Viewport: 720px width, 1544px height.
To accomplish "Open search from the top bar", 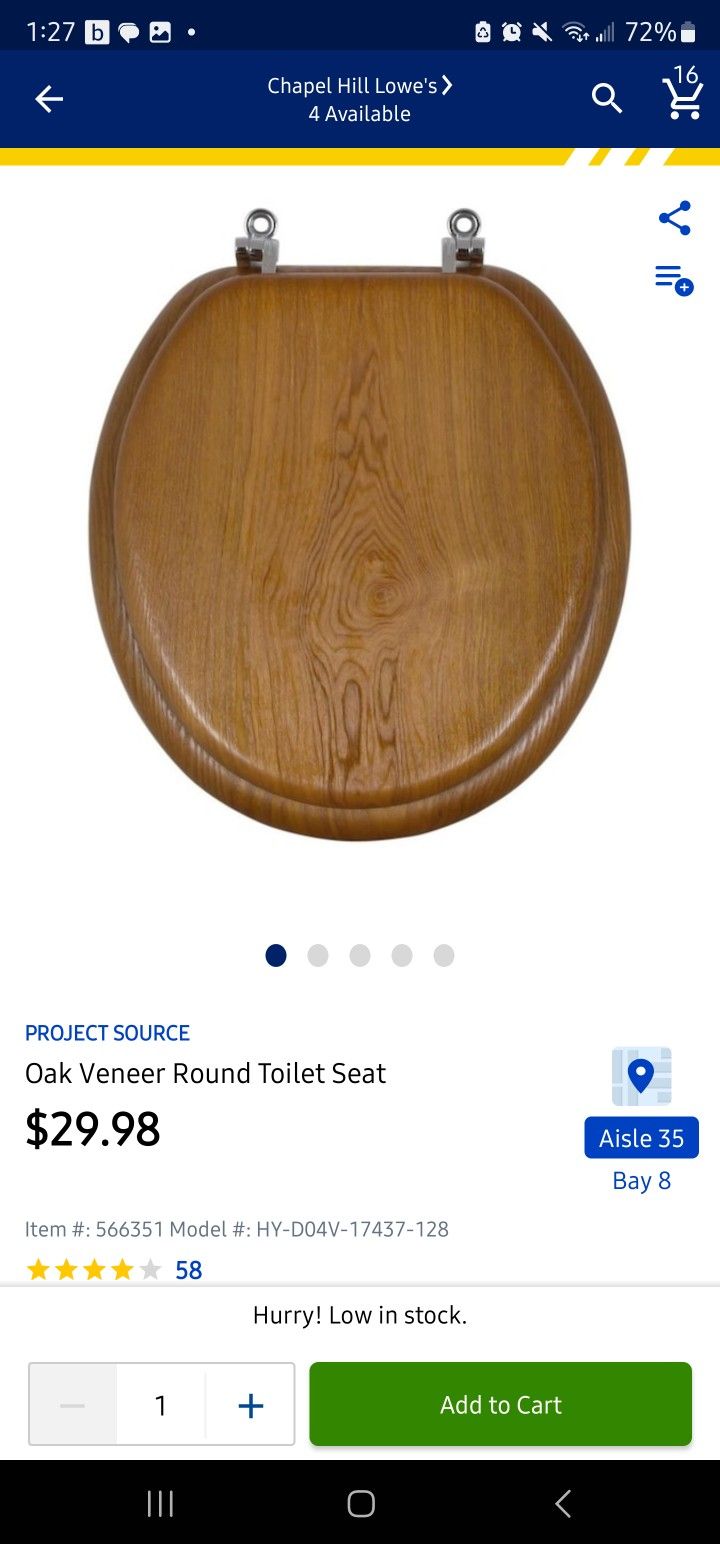I will click(607, 99).
